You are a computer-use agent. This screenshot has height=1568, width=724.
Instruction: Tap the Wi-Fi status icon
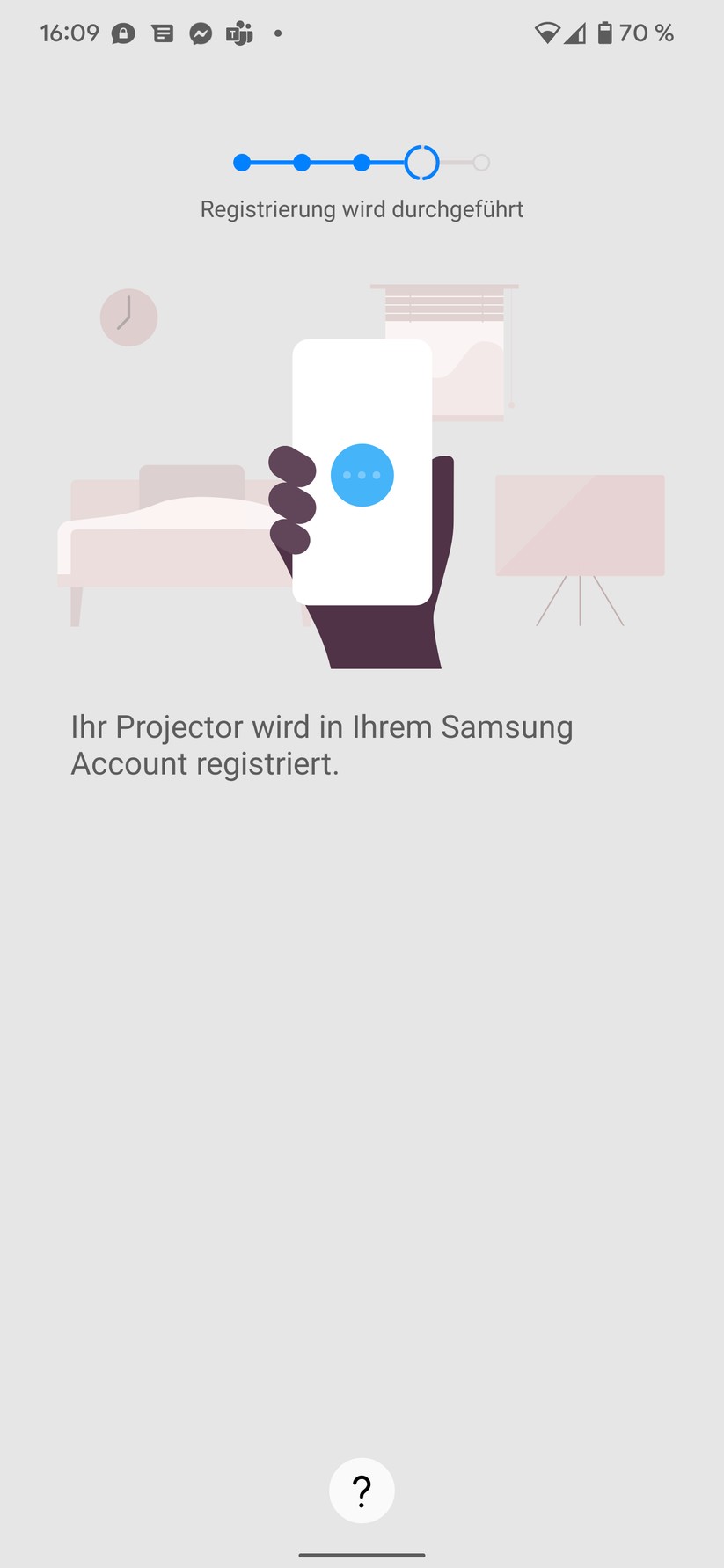[545, 33]
